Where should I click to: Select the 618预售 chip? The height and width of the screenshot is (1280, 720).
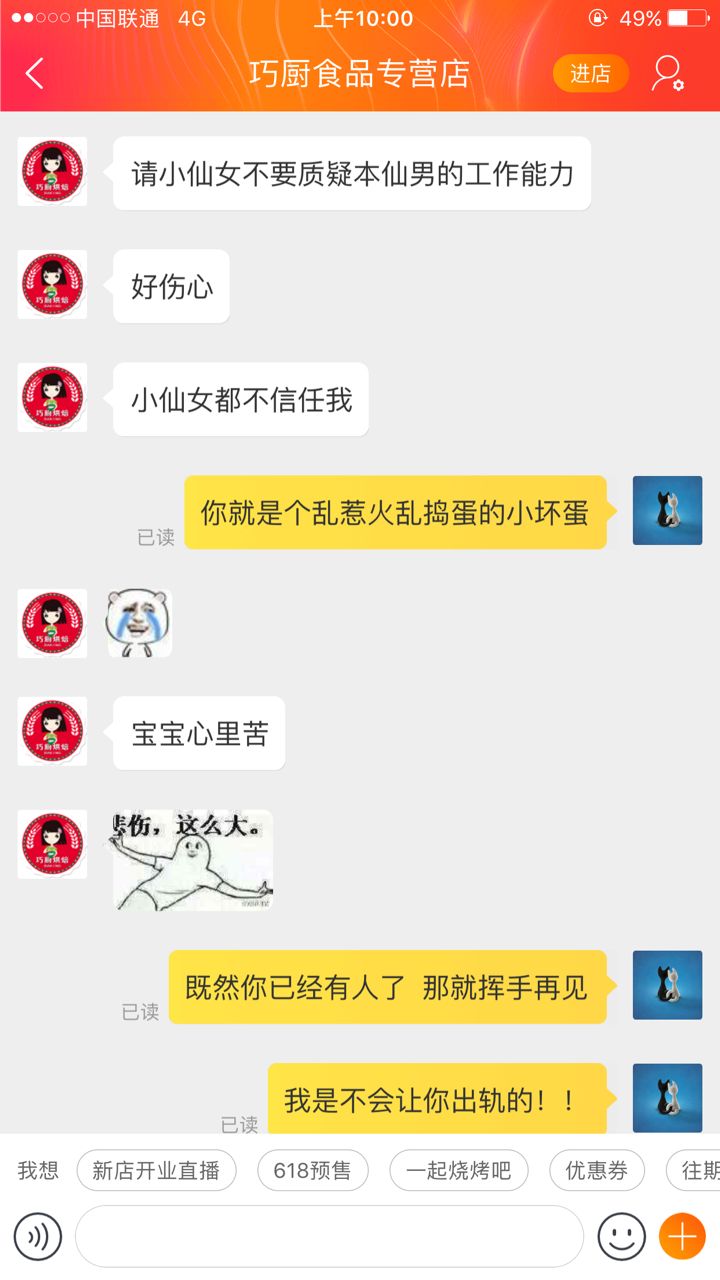pyautogui.click(x=313, y=1170)
